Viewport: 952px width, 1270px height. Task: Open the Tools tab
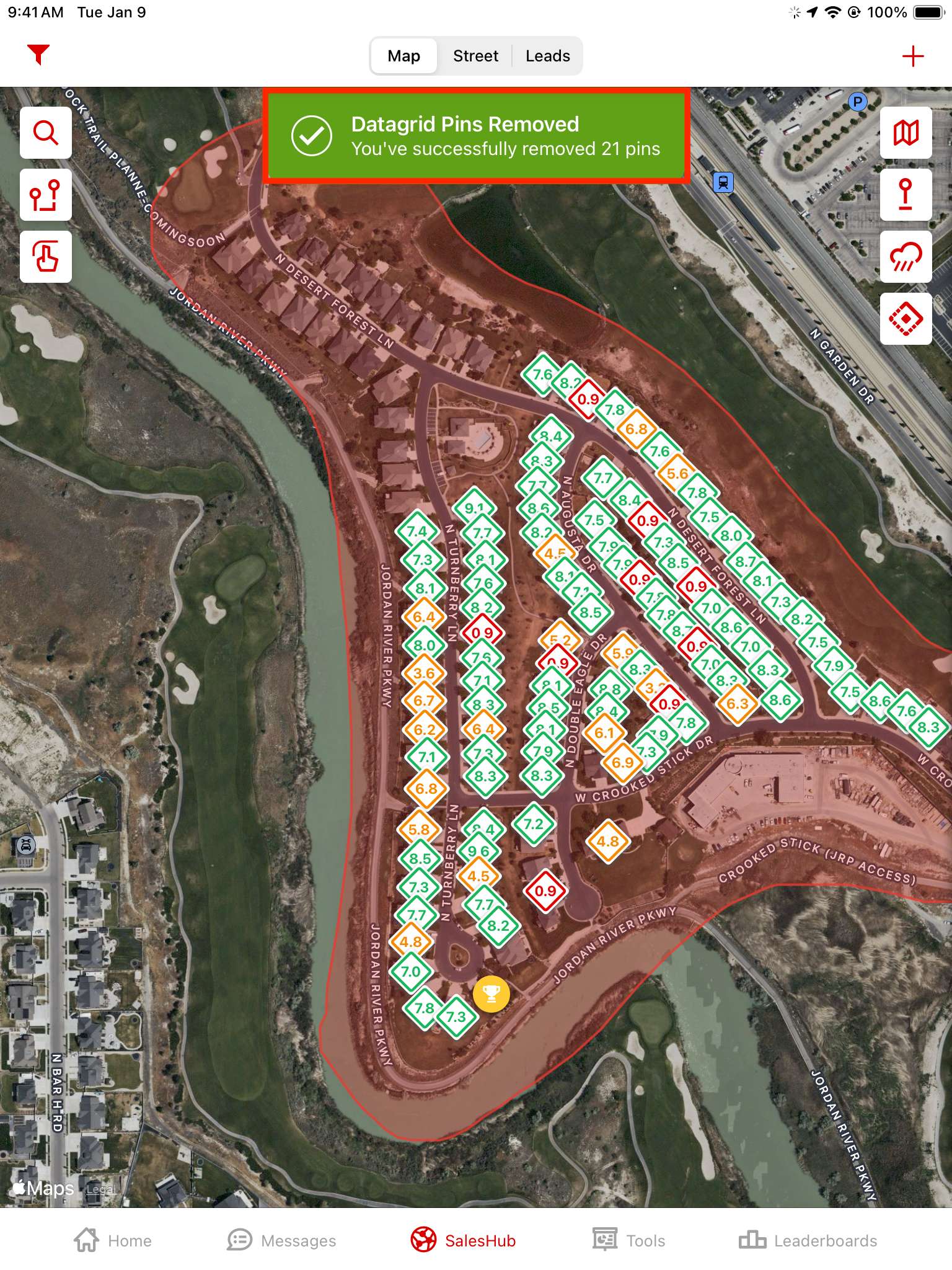(x=628, y=1241)
